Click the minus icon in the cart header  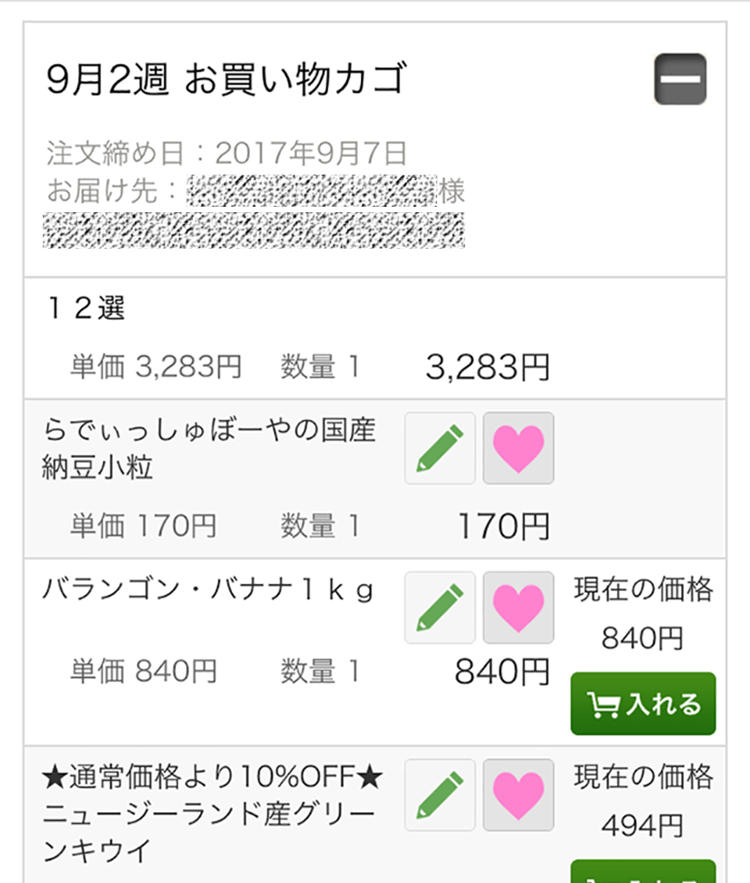pos(679,76)
